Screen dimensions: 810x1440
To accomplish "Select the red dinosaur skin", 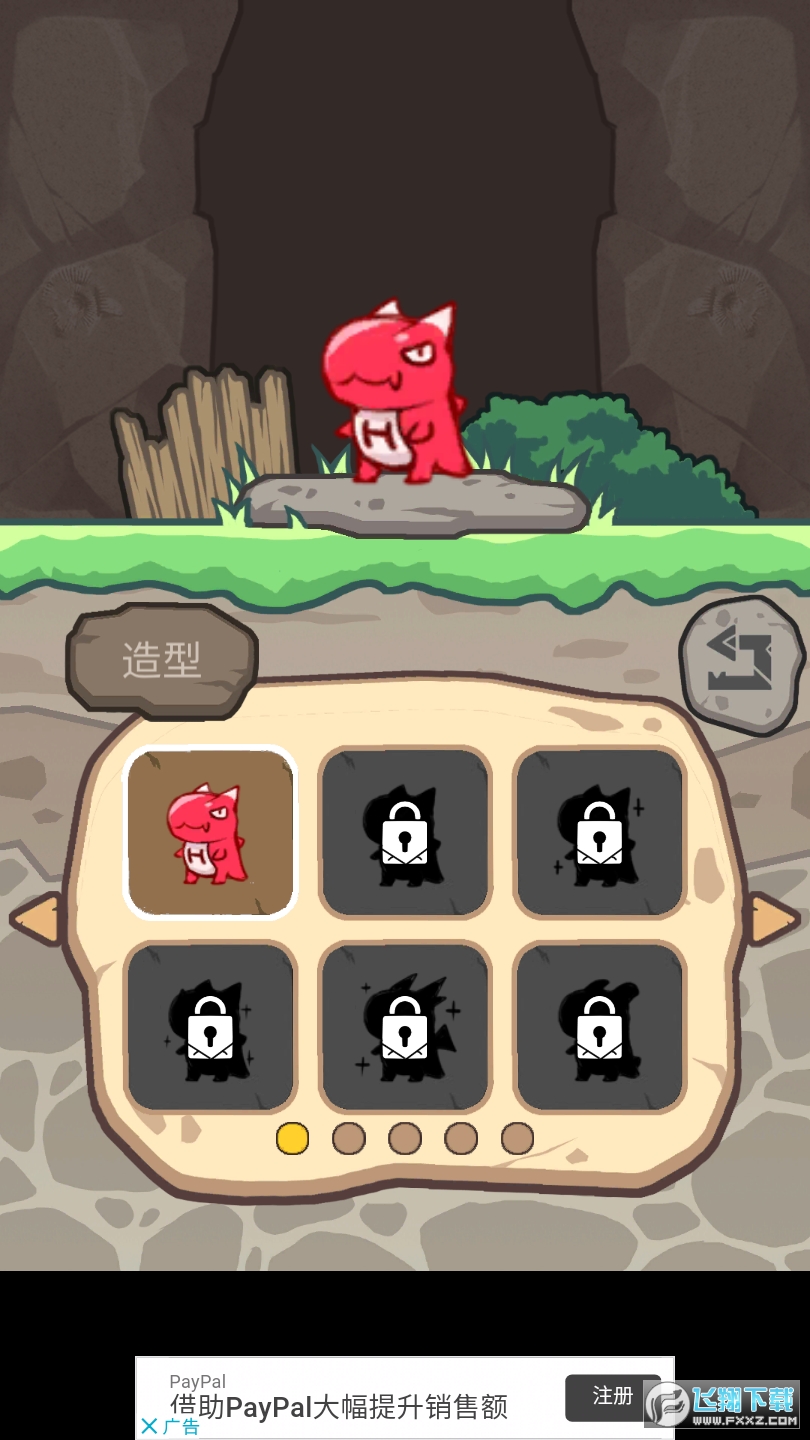I will [x=210, y=832].
